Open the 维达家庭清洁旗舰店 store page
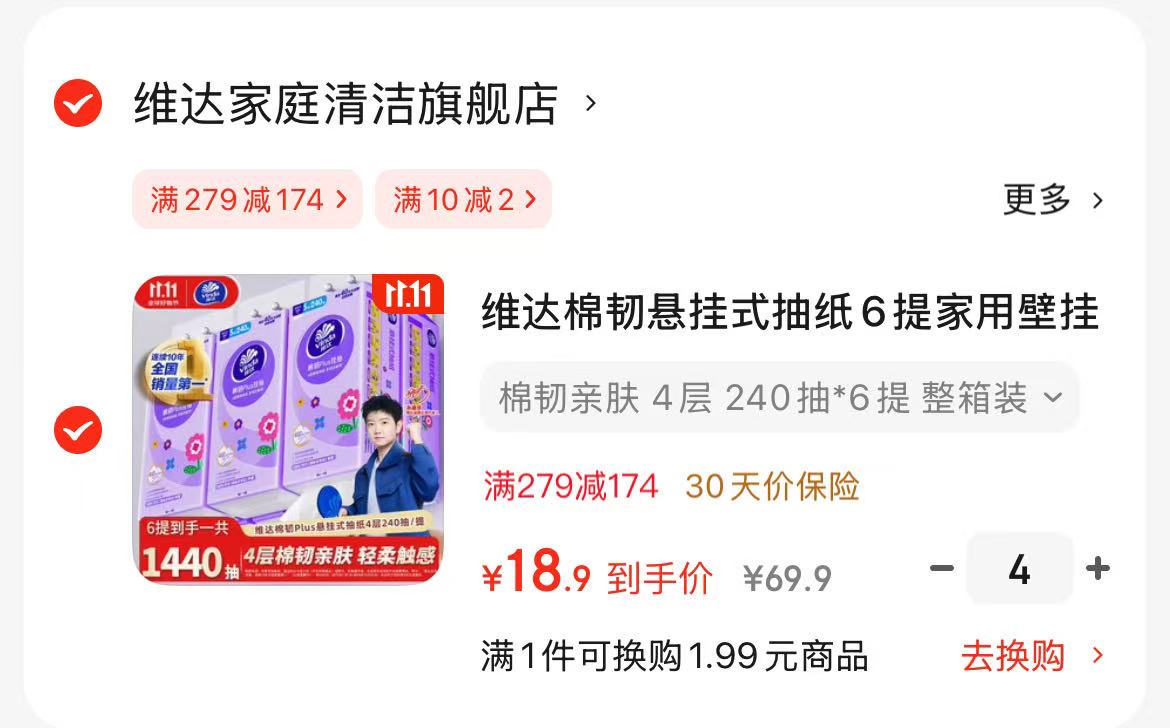Image resolution: width=1170 pixels, height=728 pixels. click(x=346, y=104)
